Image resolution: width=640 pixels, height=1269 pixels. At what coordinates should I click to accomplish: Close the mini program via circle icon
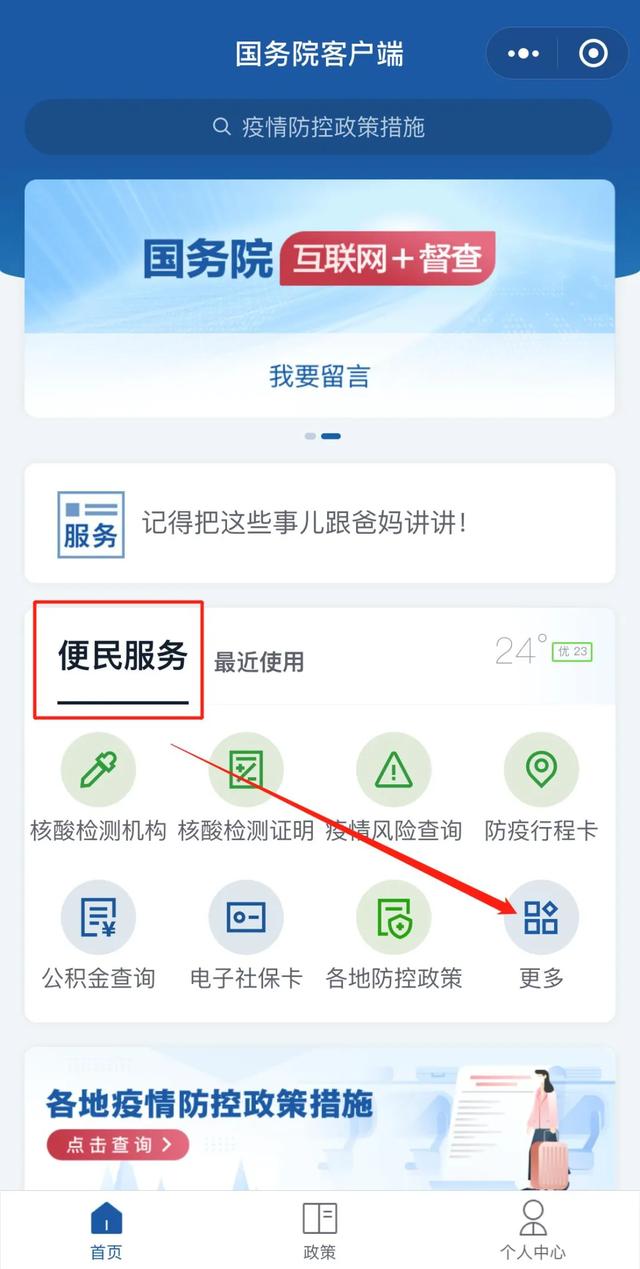pyautogui.click(x=593, y=54)
